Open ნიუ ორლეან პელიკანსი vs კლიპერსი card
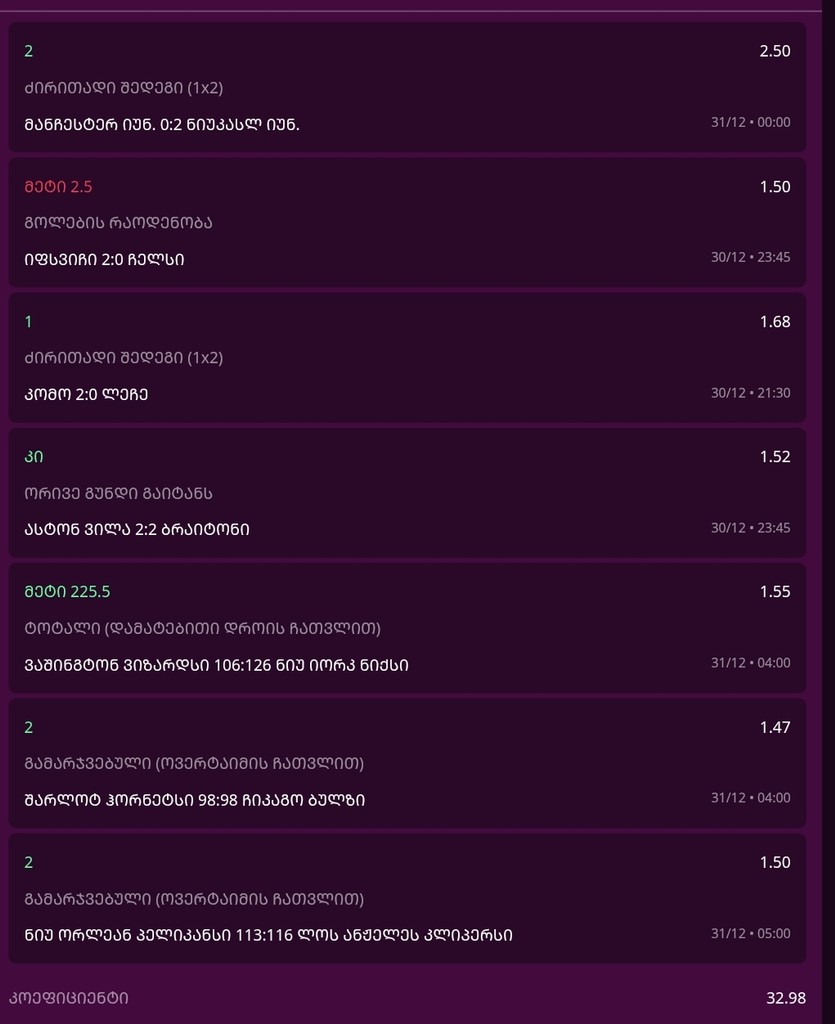835x1024 pixels. [407, 898]
